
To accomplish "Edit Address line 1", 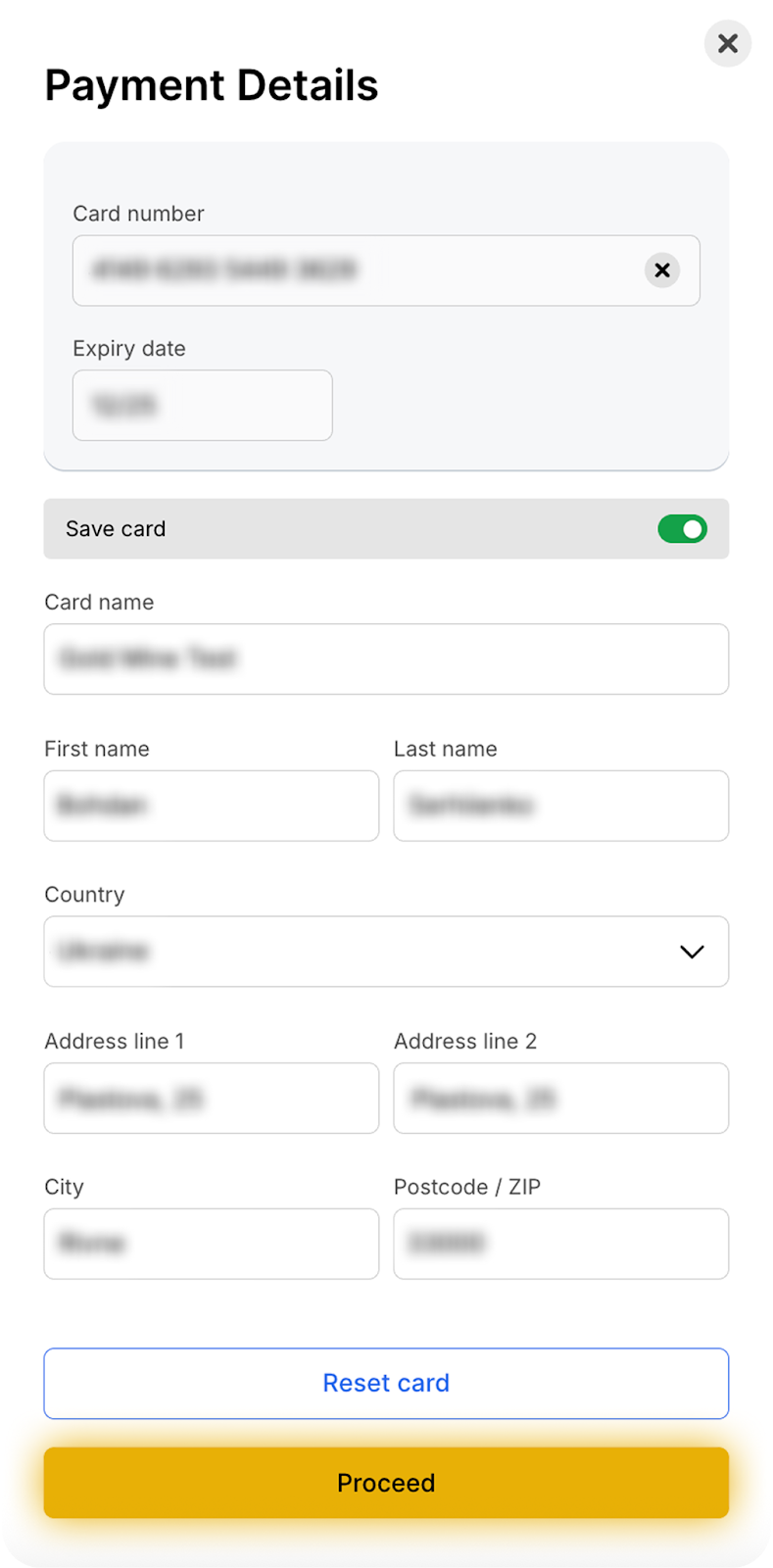I will tap(211, 1098).
